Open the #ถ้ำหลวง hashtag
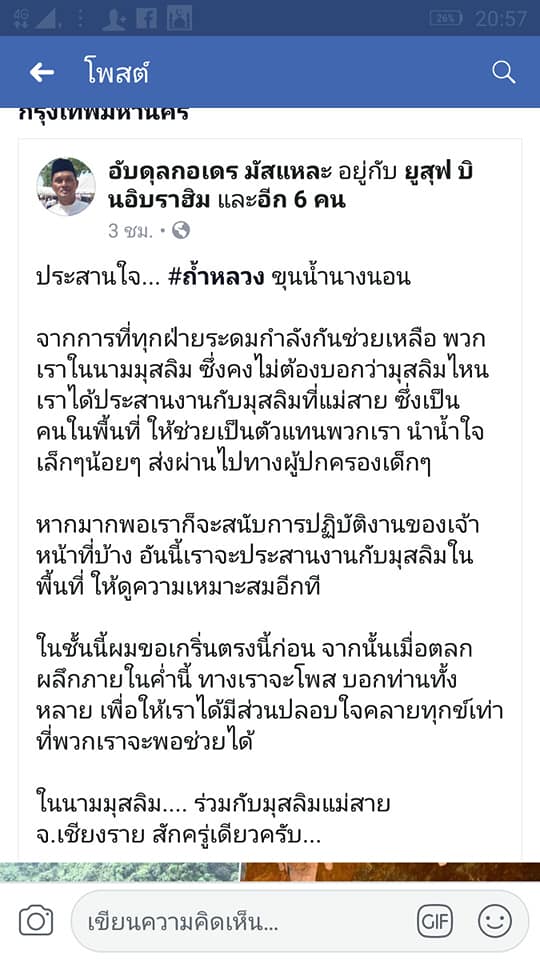Image resolution: width=540 pixels, height=960 pixels. pos(215,277)
